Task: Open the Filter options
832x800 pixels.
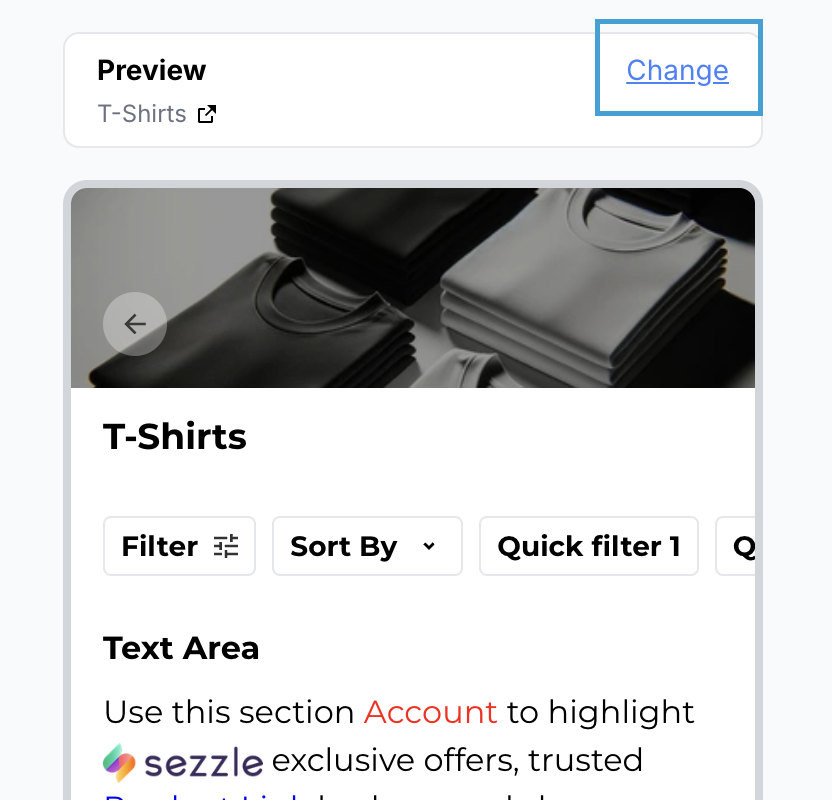Action: [180, 546]
